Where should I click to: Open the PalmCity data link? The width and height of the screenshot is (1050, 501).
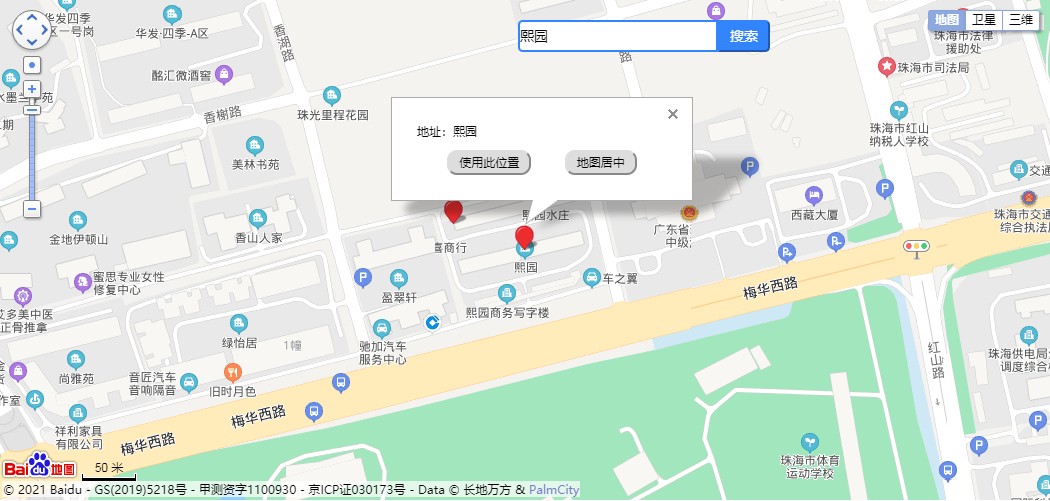tap(554, 490)
